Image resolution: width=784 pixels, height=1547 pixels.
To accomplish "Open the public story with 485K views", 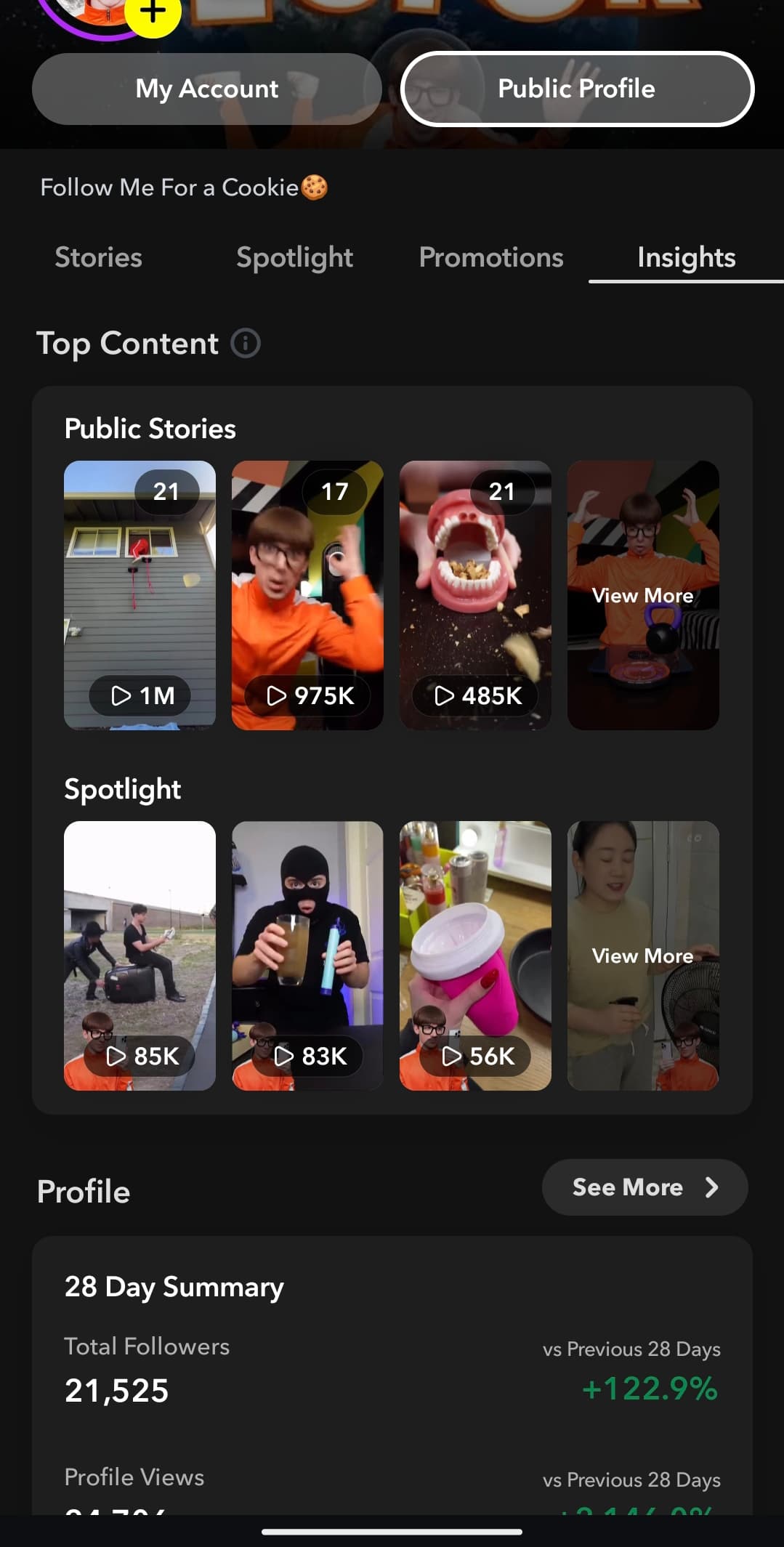I will click(475, 594).
